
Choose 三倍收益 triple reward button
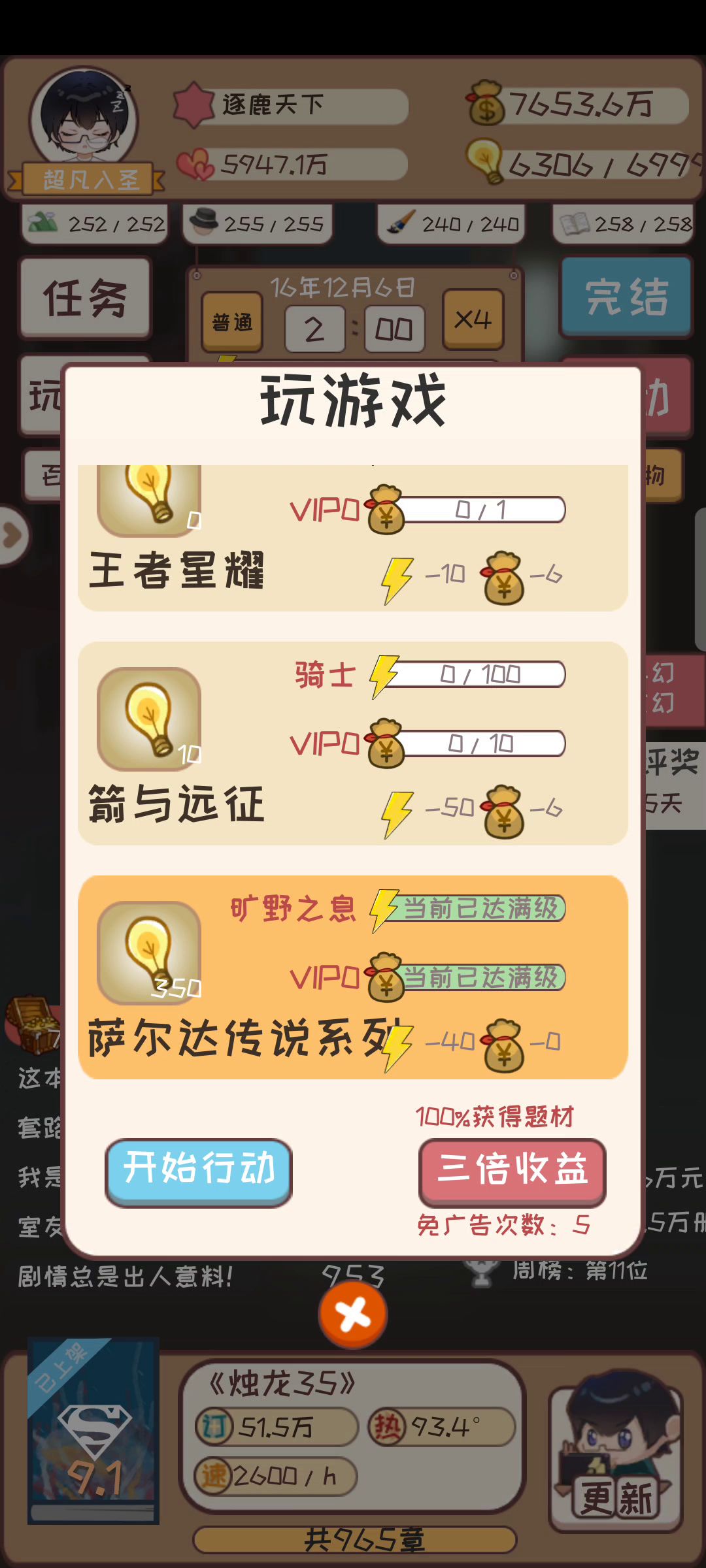pos(513,1171)
